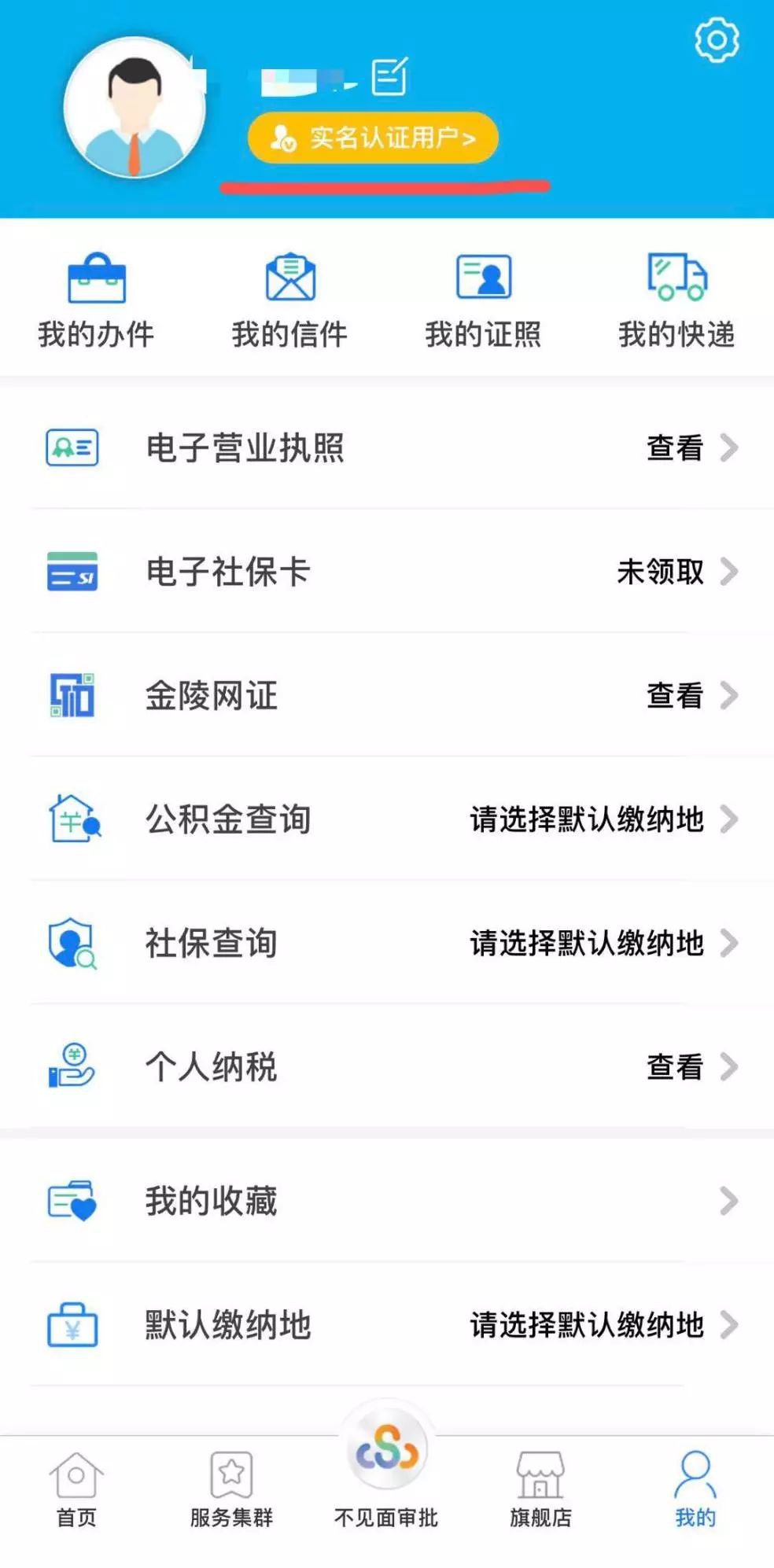View the 金陵网证 entry
Image resolution: width=774 pixels, height=1568 pixels.
coord(387,696)
